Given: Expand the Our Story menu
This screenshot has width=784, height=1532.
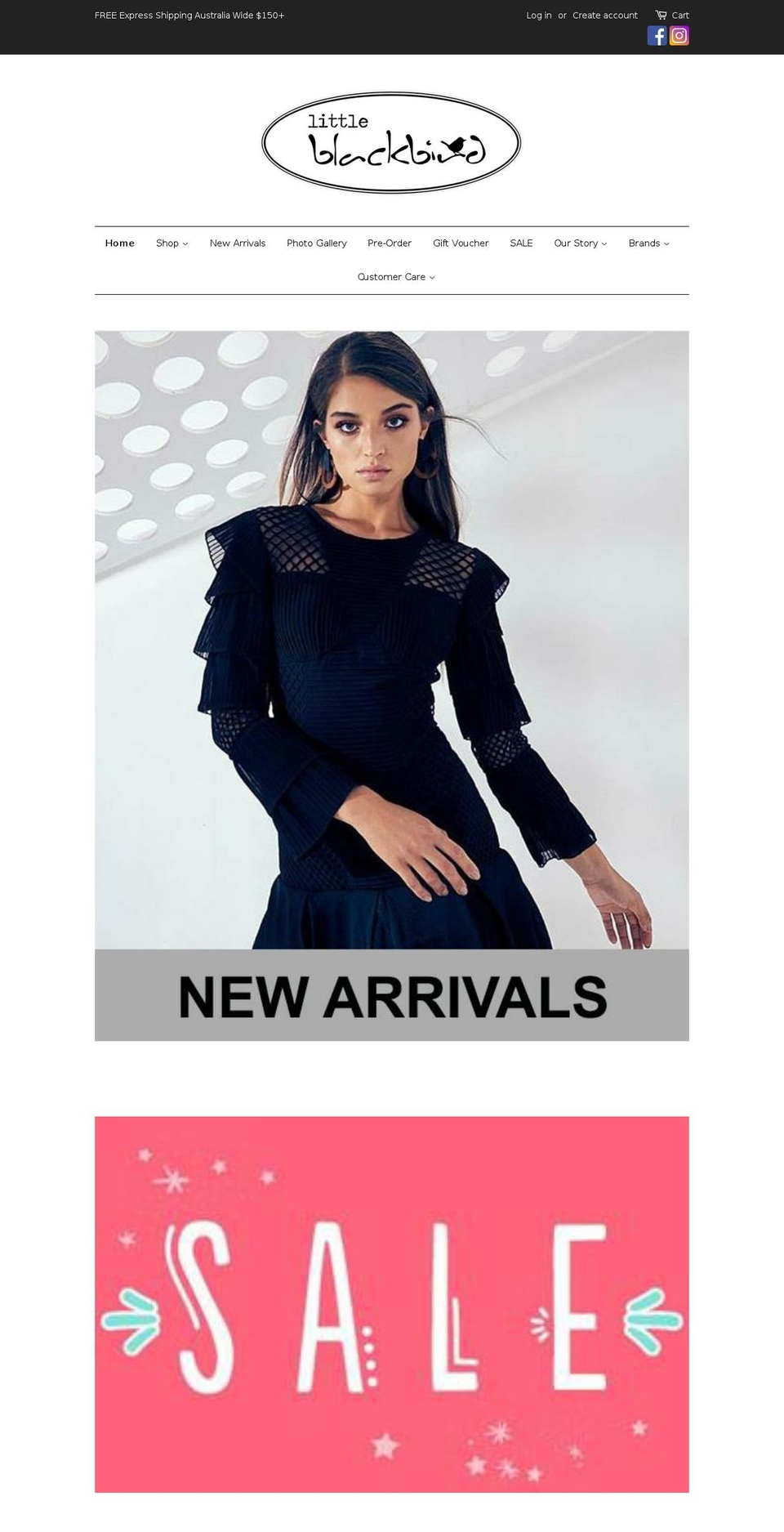Looking at the screenshot, I should (580, 243).
